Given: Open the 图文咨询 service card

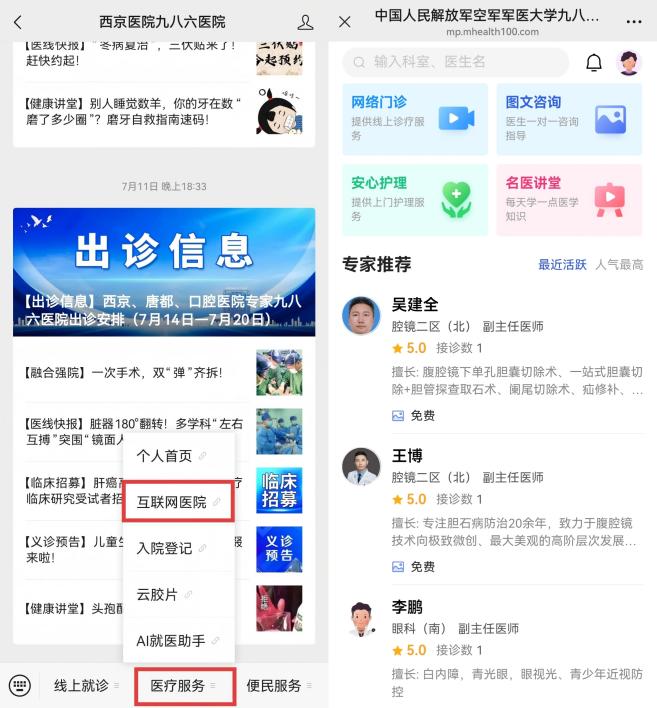Looking at the screenshot, I should (569, 118).
